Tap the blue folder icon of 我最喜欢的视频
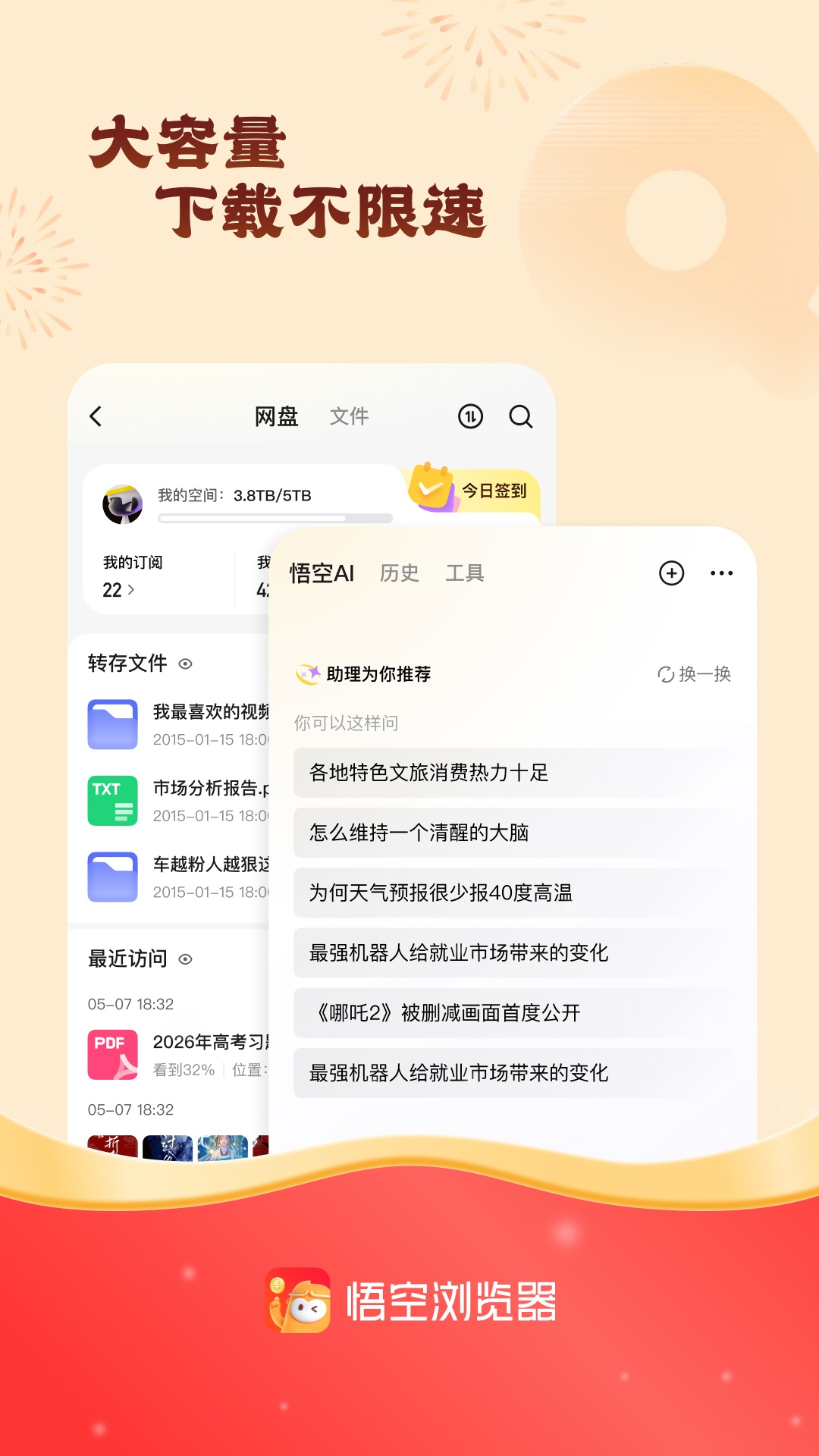Image resolution: width=819 pixels, height=1456 pixels. (x=114, y=723)
